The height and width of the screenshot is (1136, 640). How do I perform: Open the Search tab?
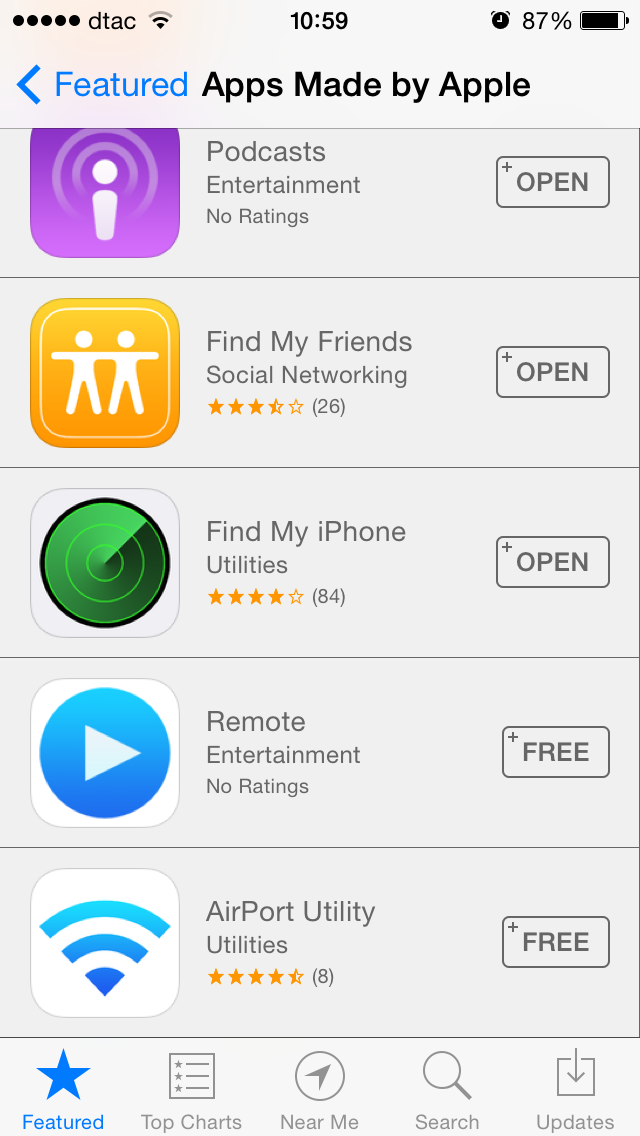[x=447, y=1089]
